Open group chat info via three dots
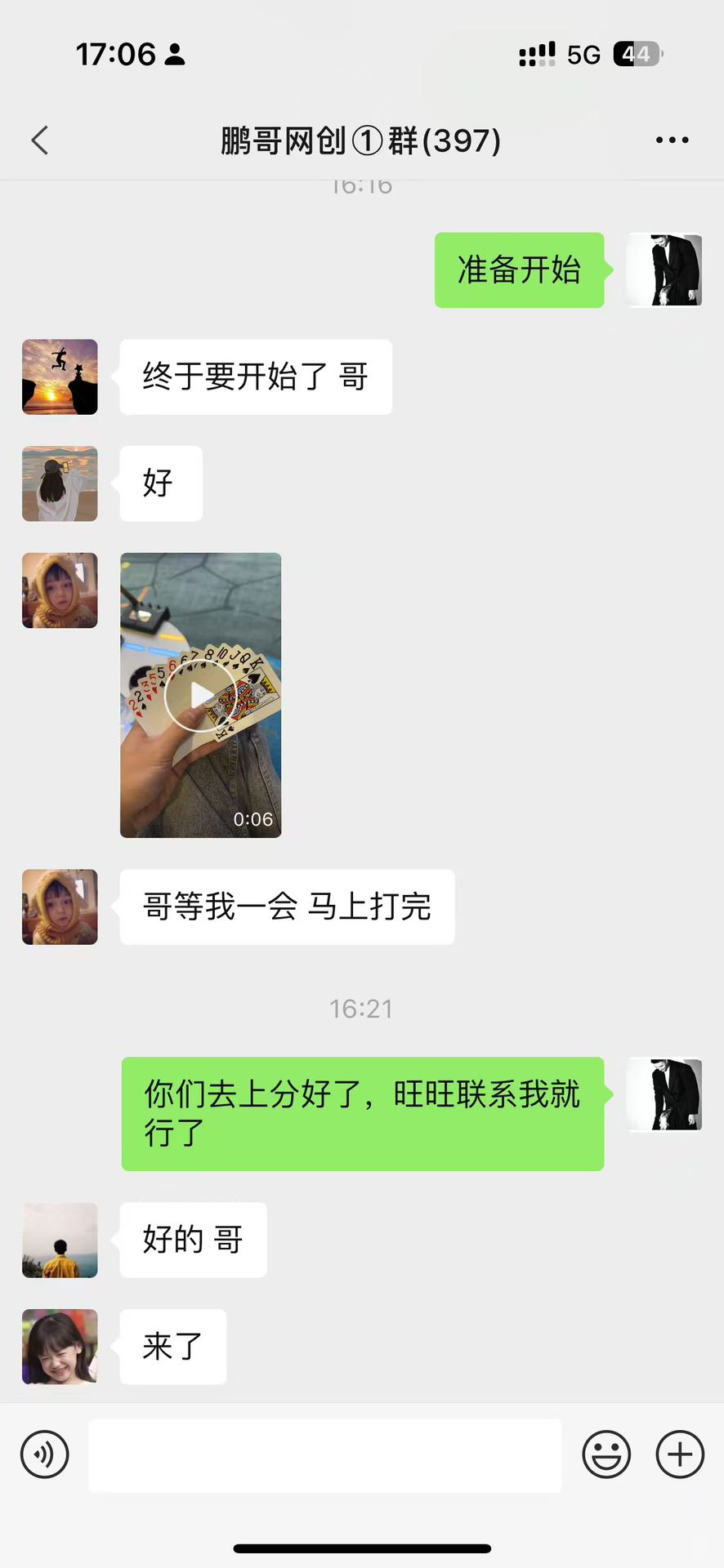This screenshot has height=1568, width=724. [x=672, y=140]
